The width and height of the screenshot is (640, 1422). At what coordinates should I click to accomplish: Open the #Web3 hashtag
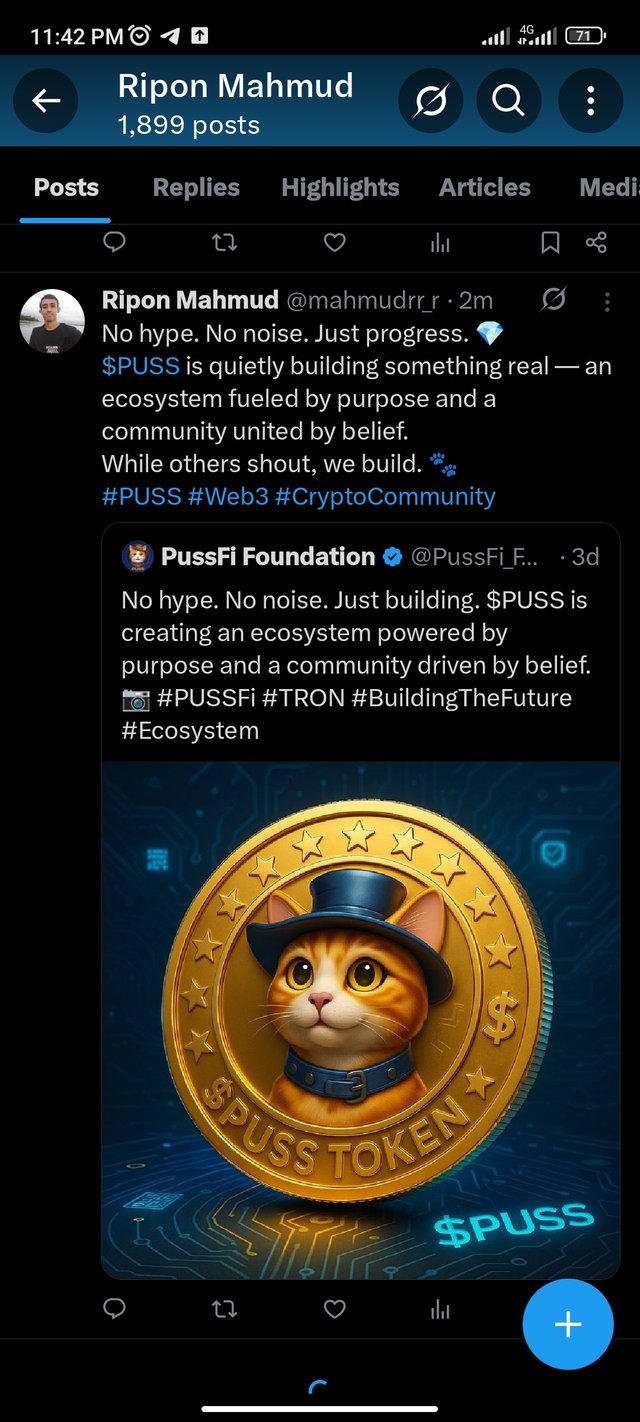point(228,496)
